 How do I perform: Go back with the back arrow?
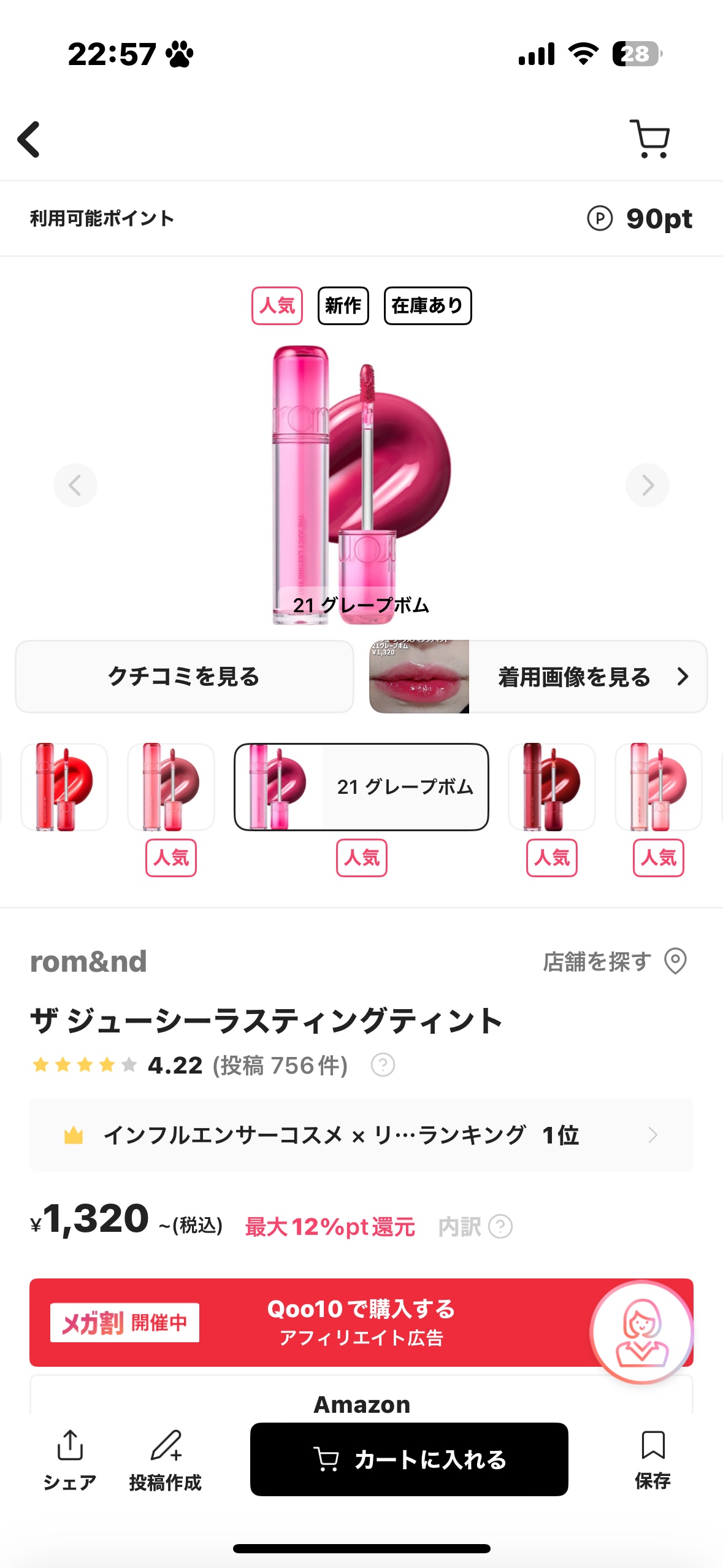coord(29,140)
